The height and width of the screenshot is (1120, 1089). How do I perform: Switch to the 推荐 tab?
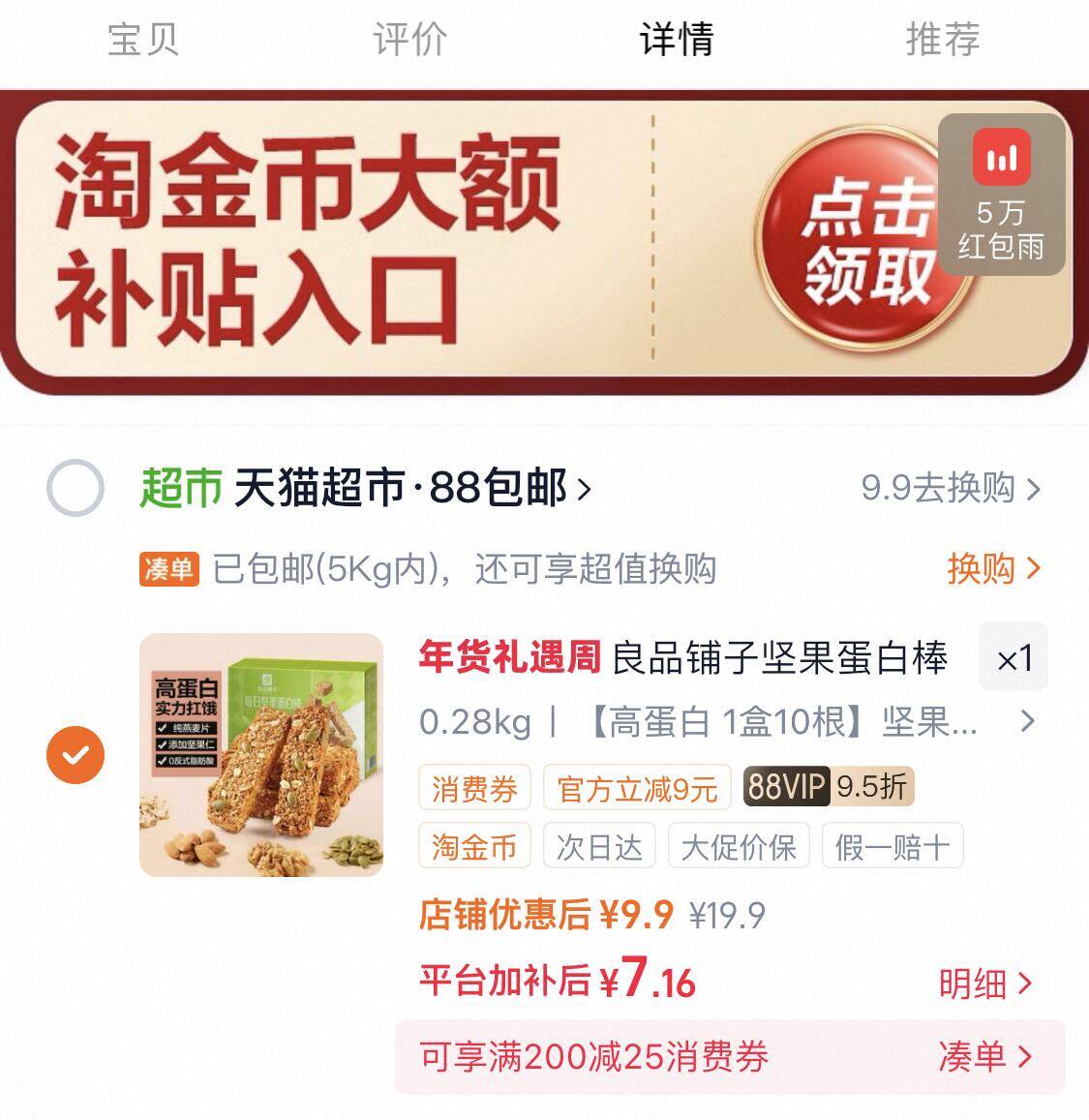(x=942, y=40)
